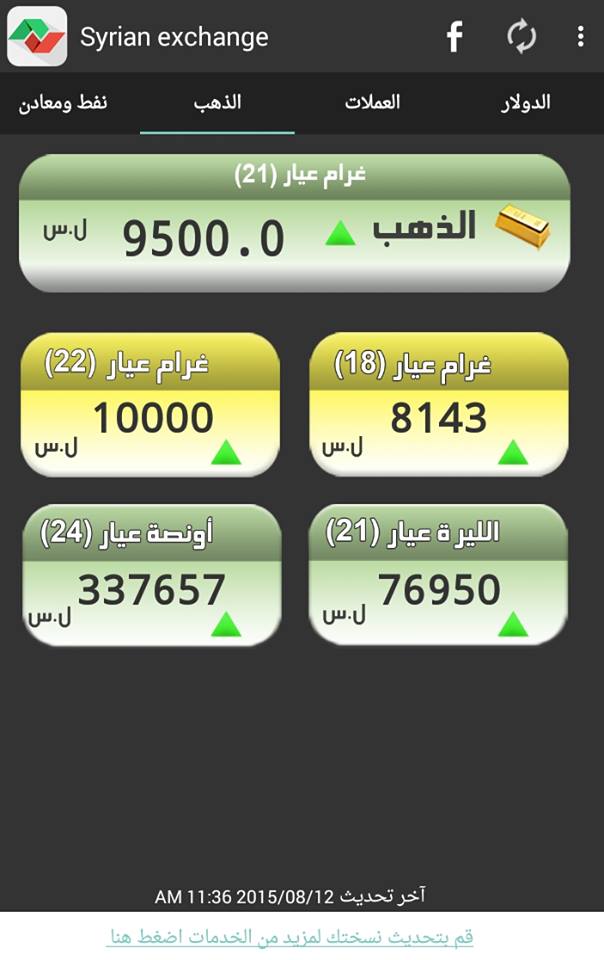Switch to the العملات tab
The width and height of the screenshot is (604, 960).
pyautogui.click(x=372, y=103)
